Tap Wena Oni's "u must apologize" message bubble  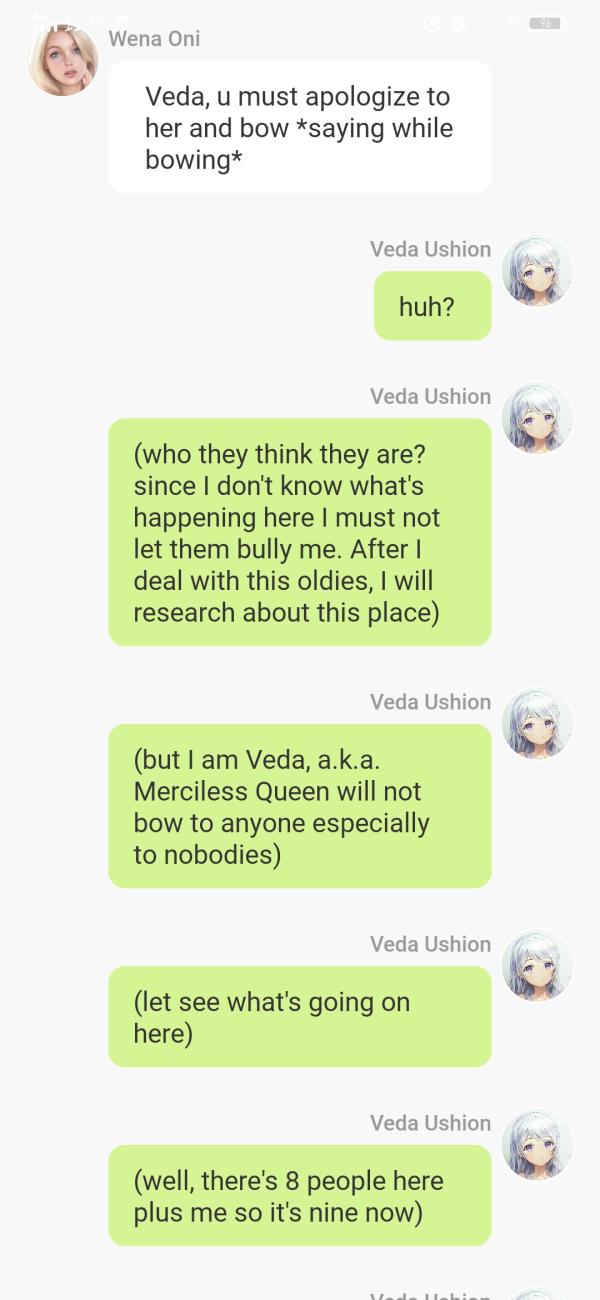click(299, 127)
